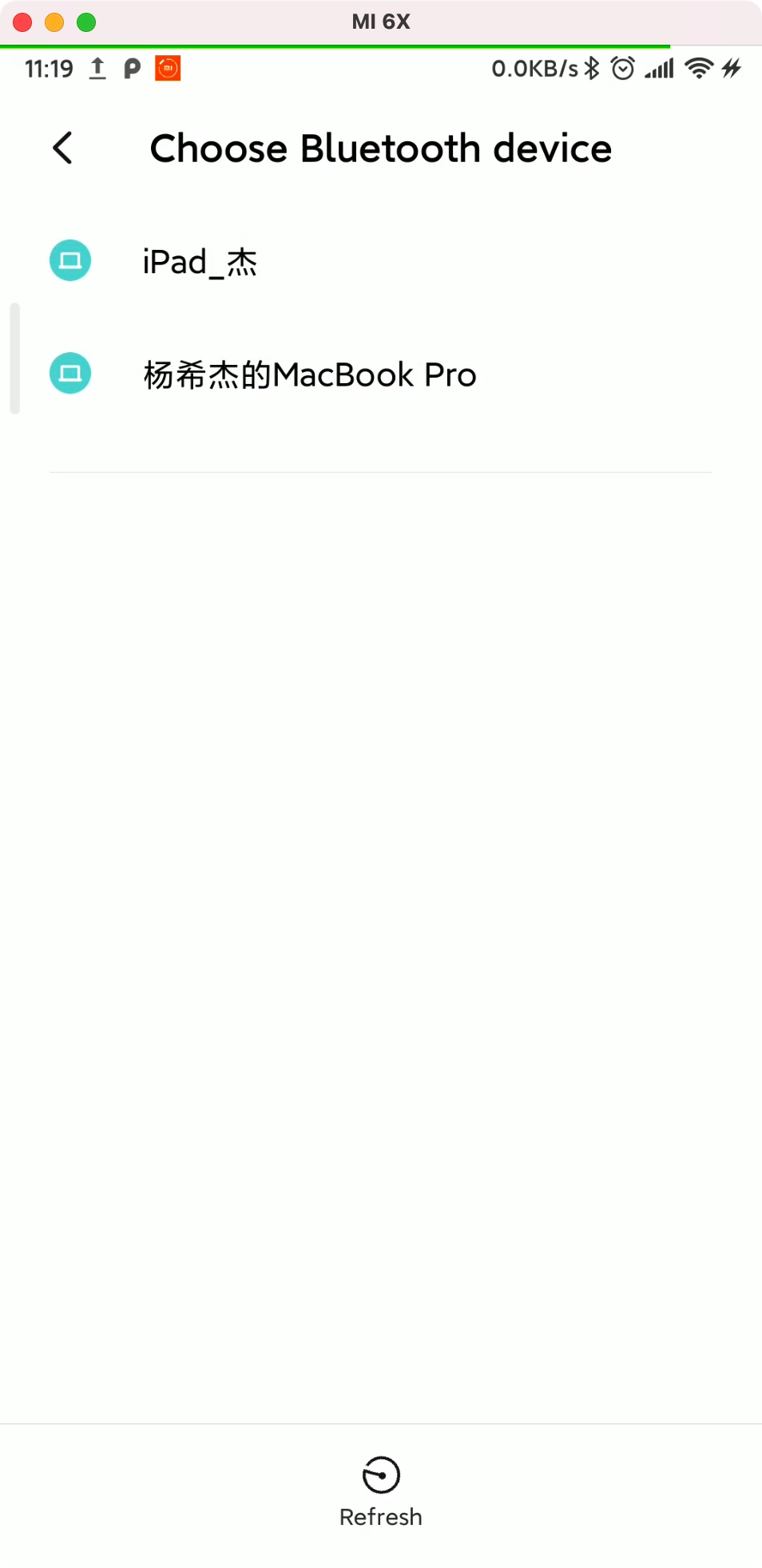Refresh the Bluetooth device list
Screen dimensions: 762x1568
[x=381, y=1491]
